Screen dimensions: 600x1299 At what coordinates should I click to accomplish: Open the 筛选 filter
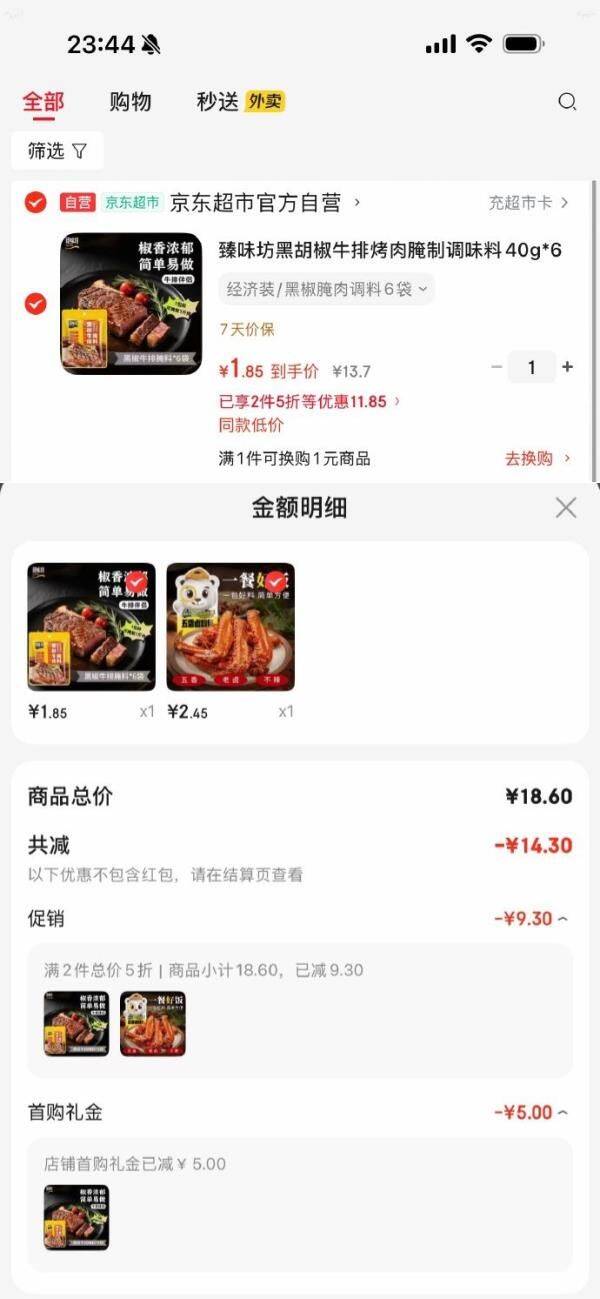[x=57, y=151]
